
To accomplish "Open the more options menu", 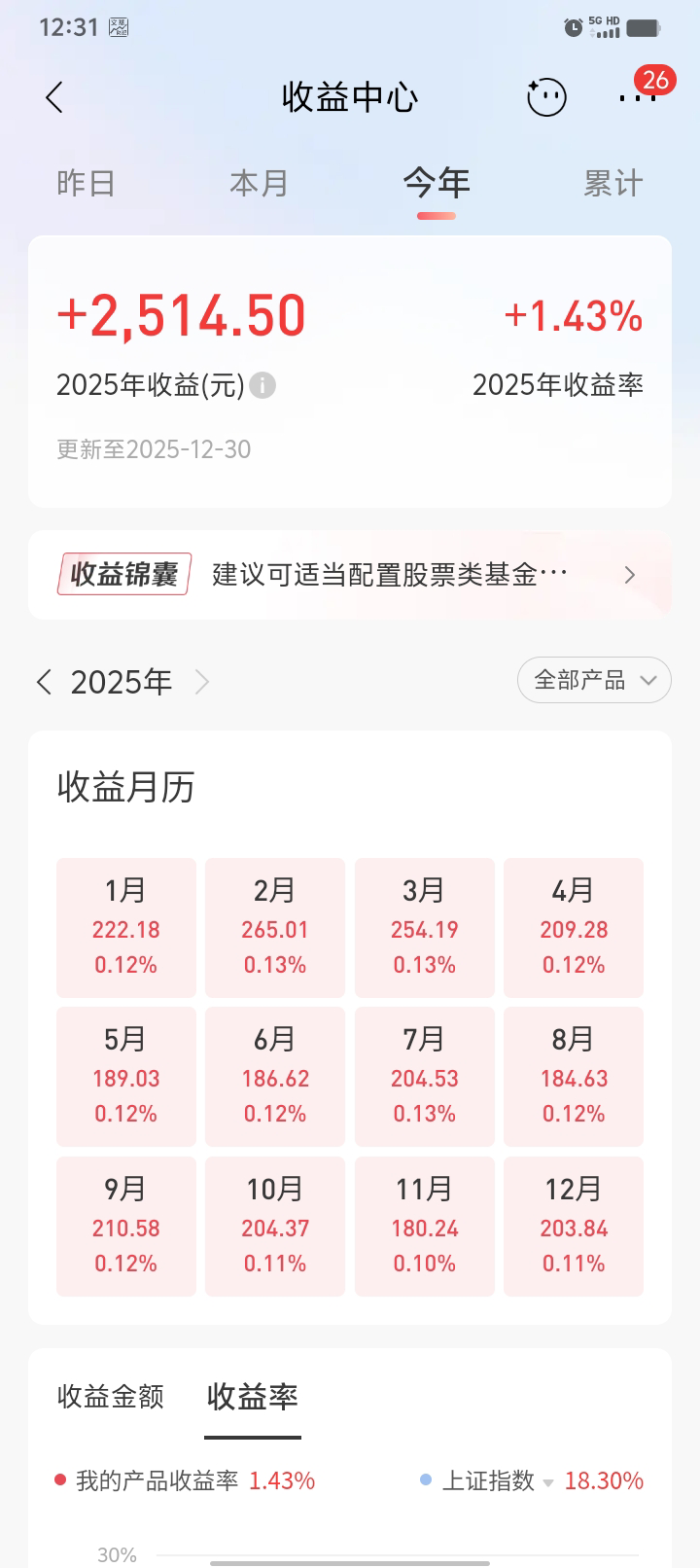I will coord(637,97).
